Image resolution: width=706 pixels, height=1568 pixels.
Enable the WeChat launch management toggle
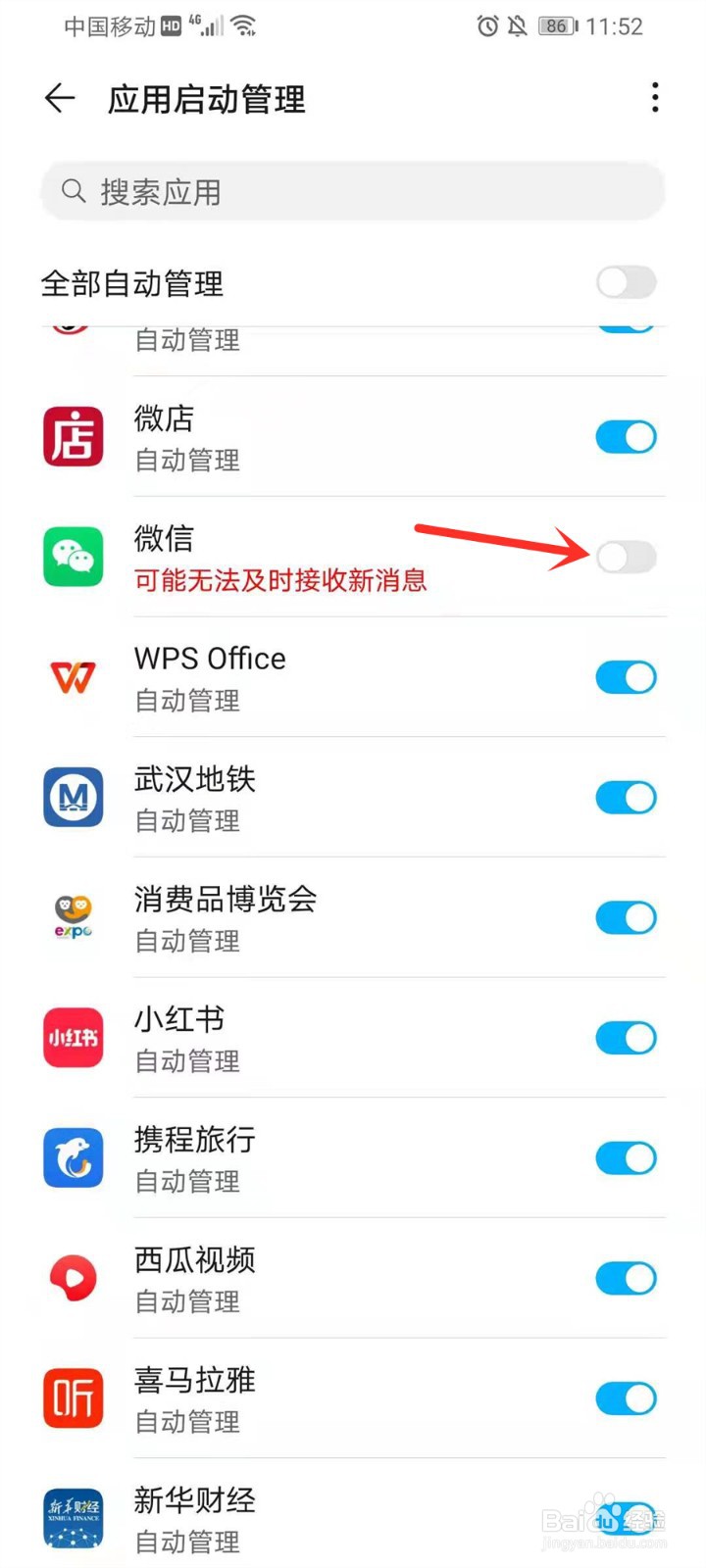(626, 557)
